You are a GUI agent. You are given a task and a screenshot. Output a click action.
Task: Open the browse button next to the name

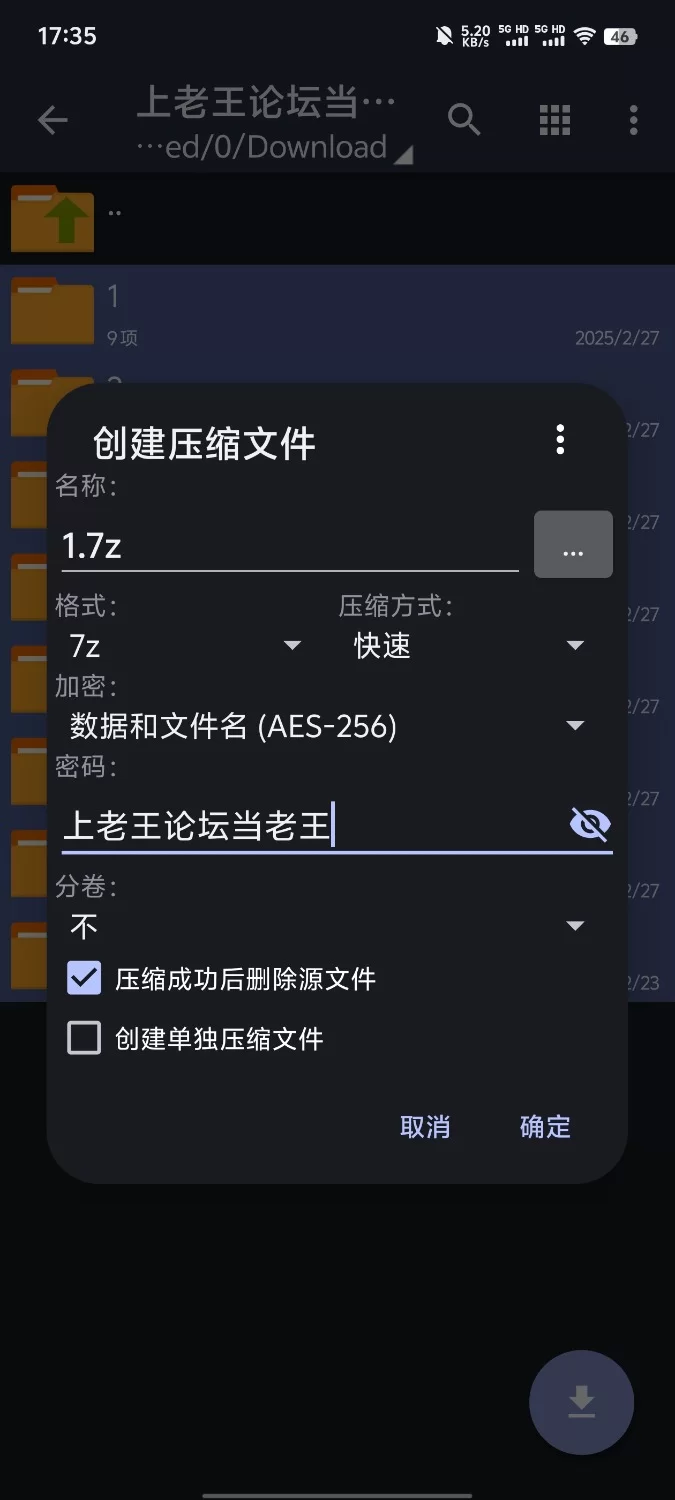click(x=573, y=545)
